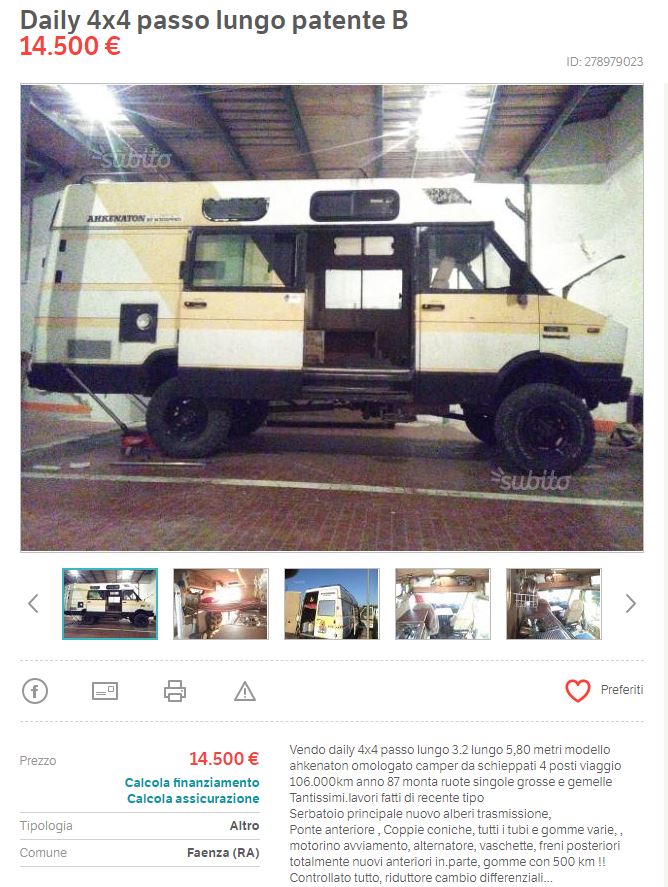The width and height of the screenshot is (668, 887).
Task: Select the first side-view camper thumbnail
Action: tap(110, 603)
